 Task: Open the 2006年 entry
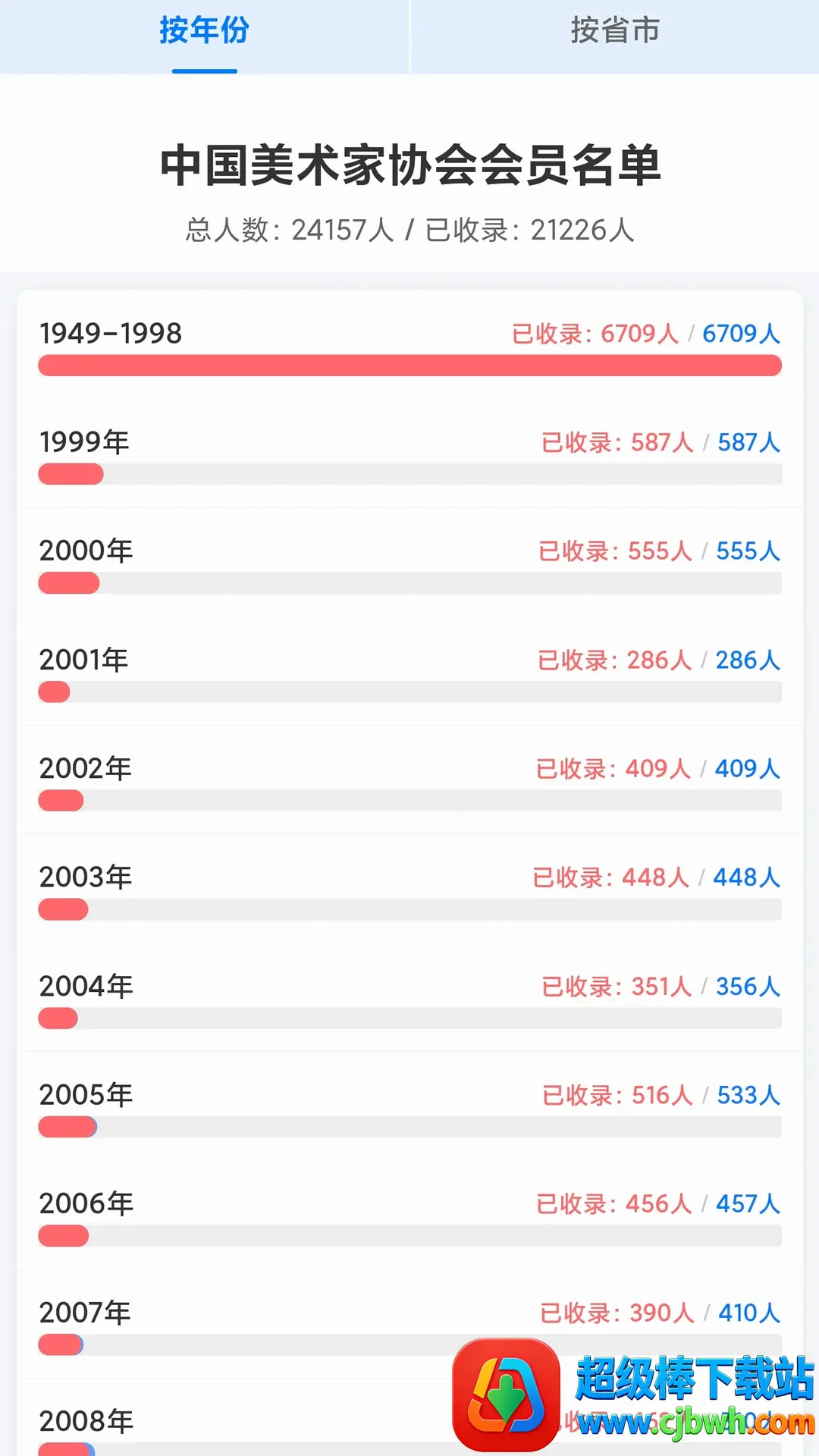tap(409, 1215)
